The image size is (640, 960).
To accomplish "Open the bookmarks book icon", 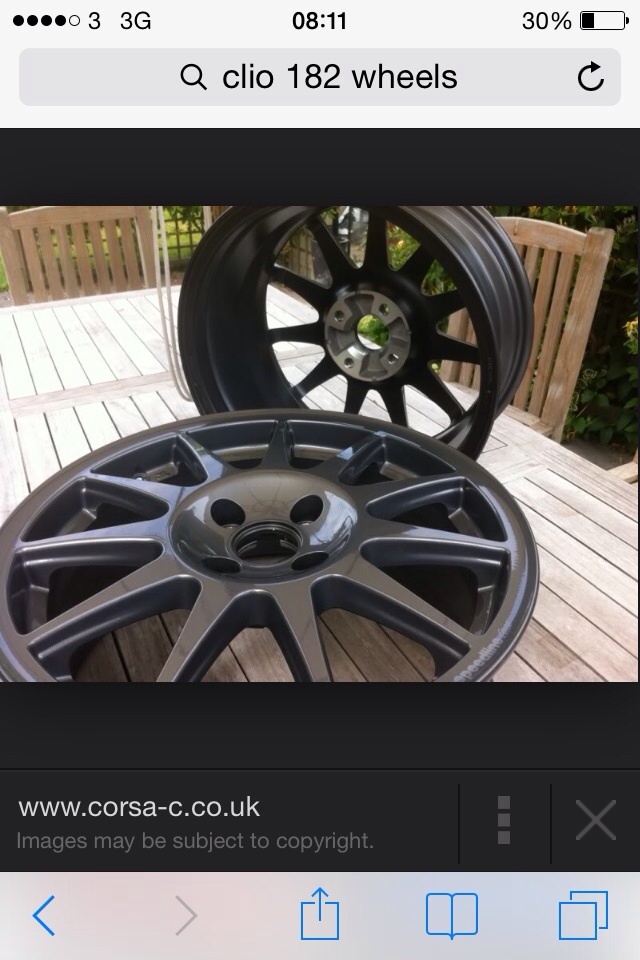I will (x=451, y=915).
